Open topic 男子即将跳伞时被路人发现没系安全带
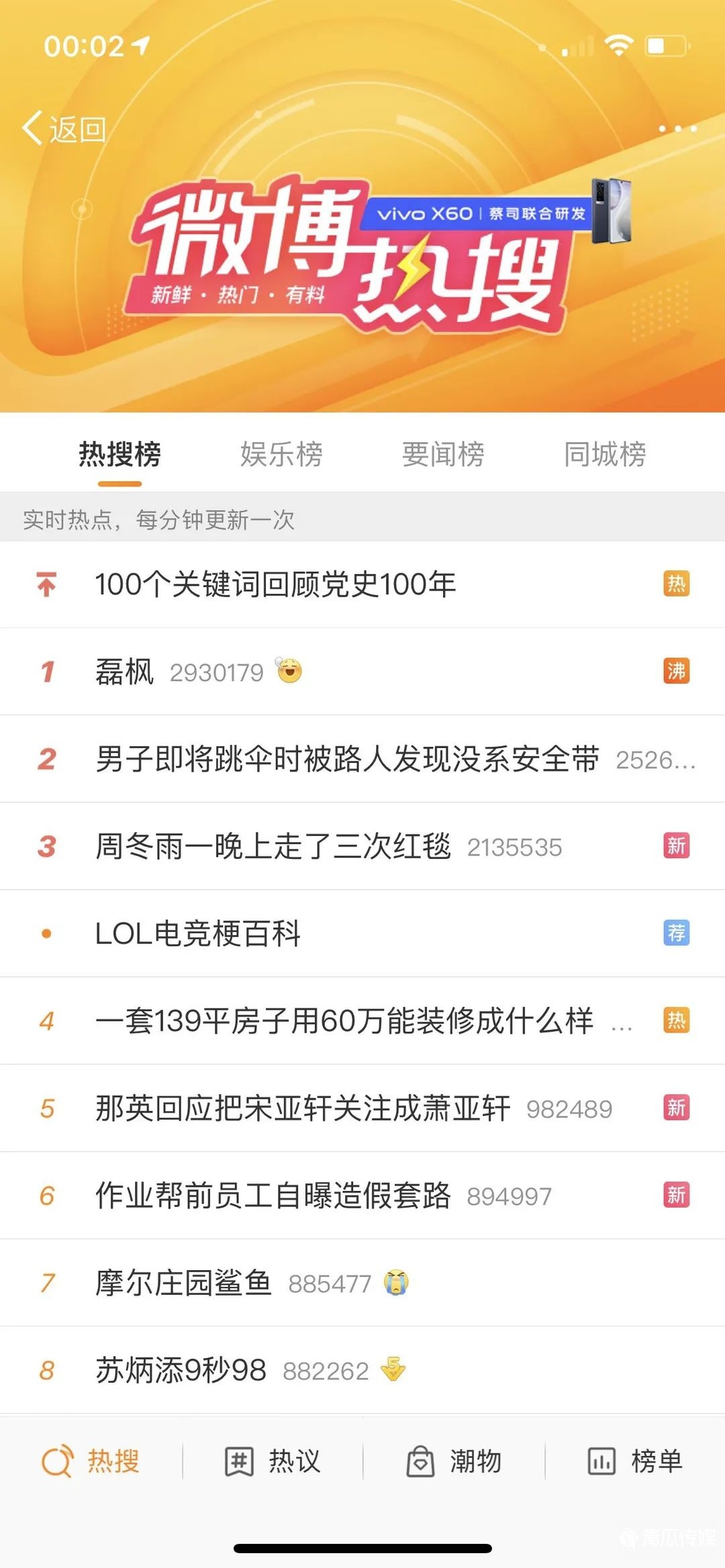This screenshot has width=725, height=1568. 347,759
